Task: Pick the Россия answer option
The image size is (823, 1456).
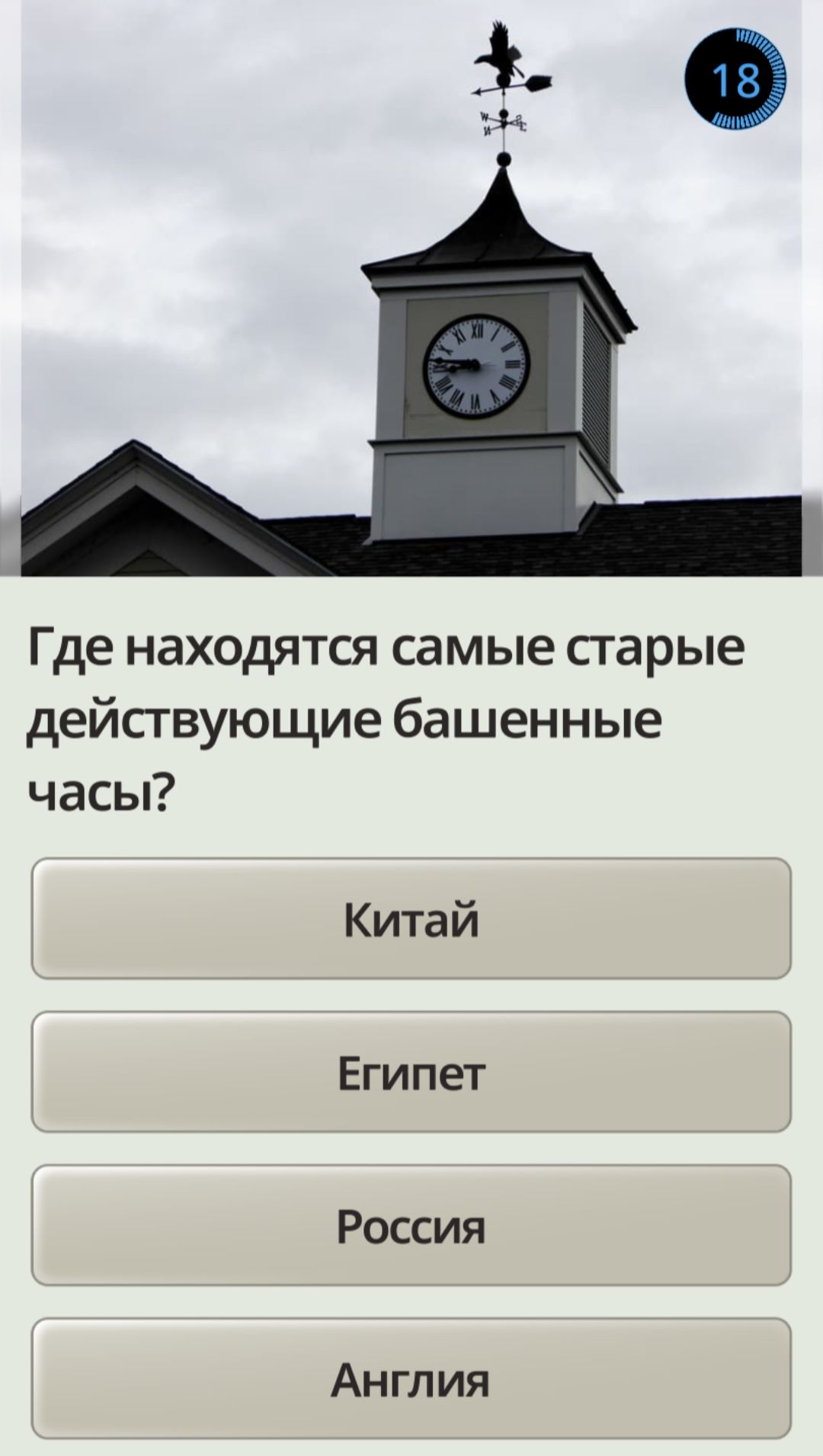Action: (411, 1225)
